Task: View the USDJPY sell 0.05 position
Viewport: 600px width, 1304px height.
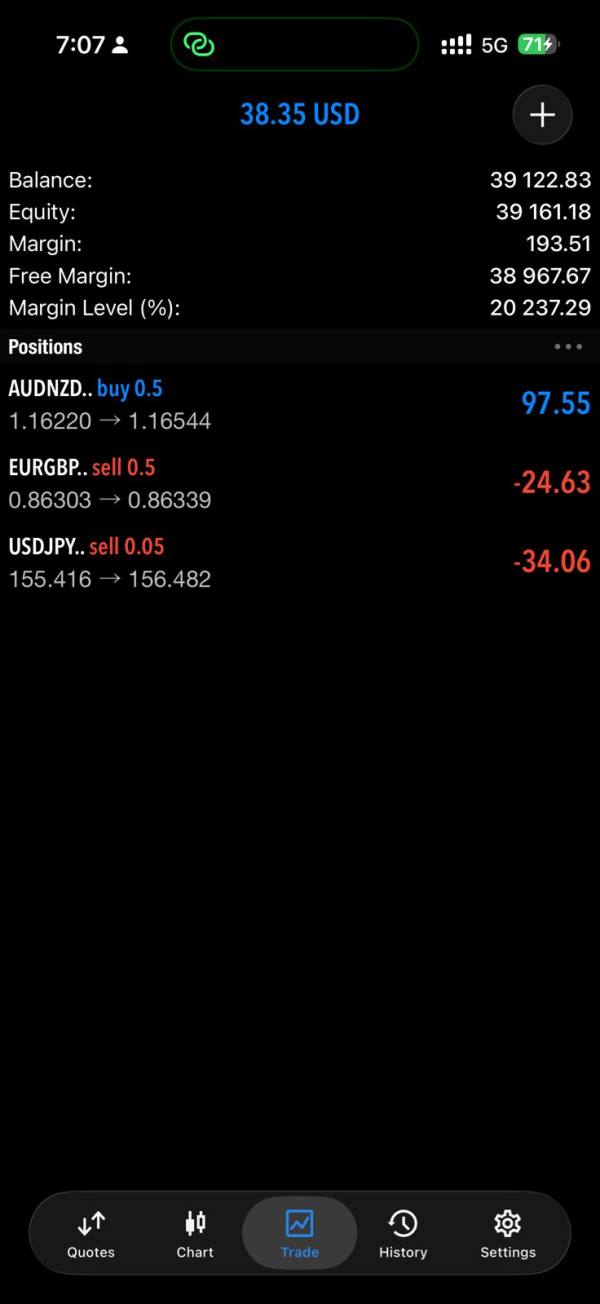Action: (300, 562)
